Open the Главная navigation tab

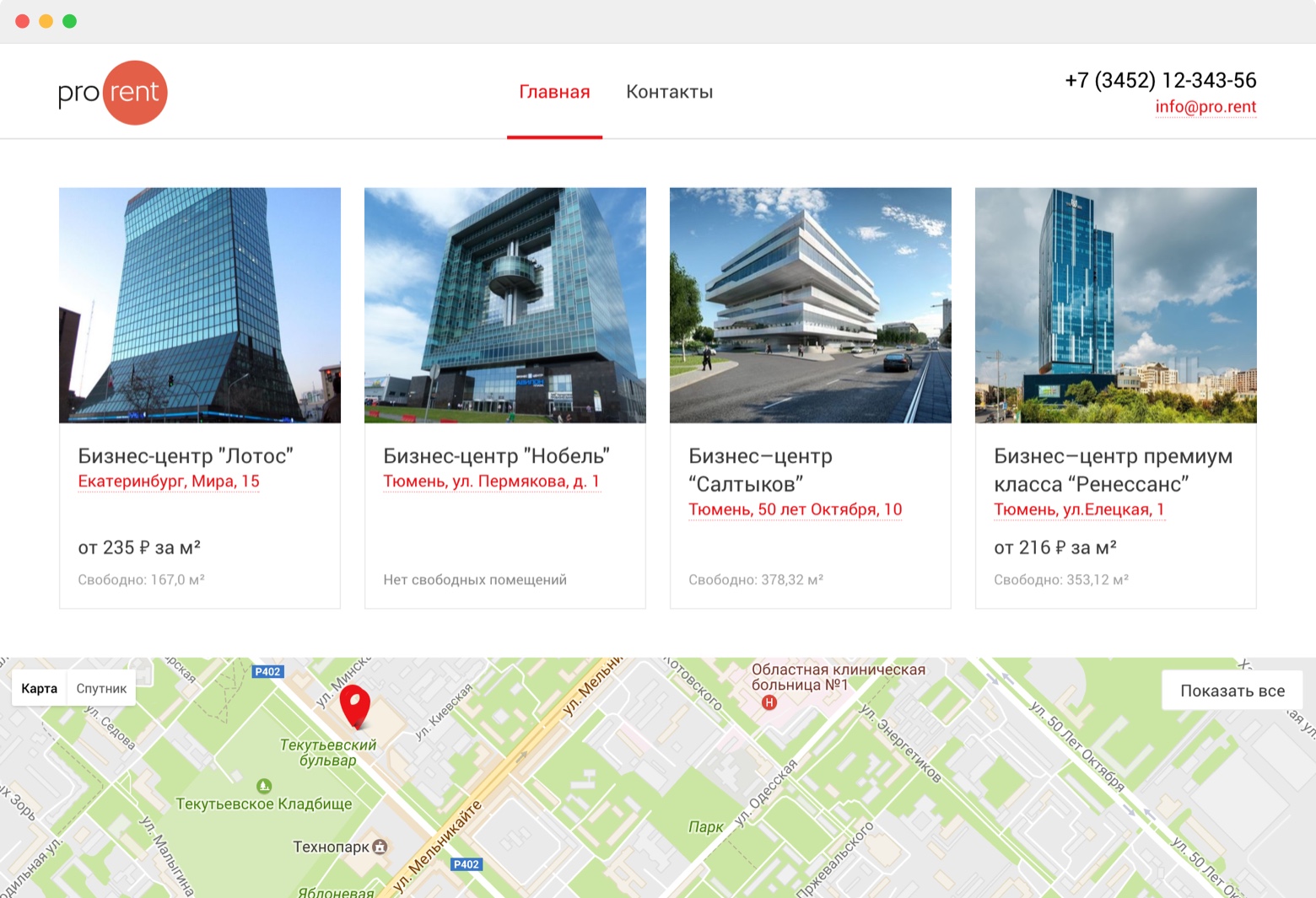click(x=554, y=92)
